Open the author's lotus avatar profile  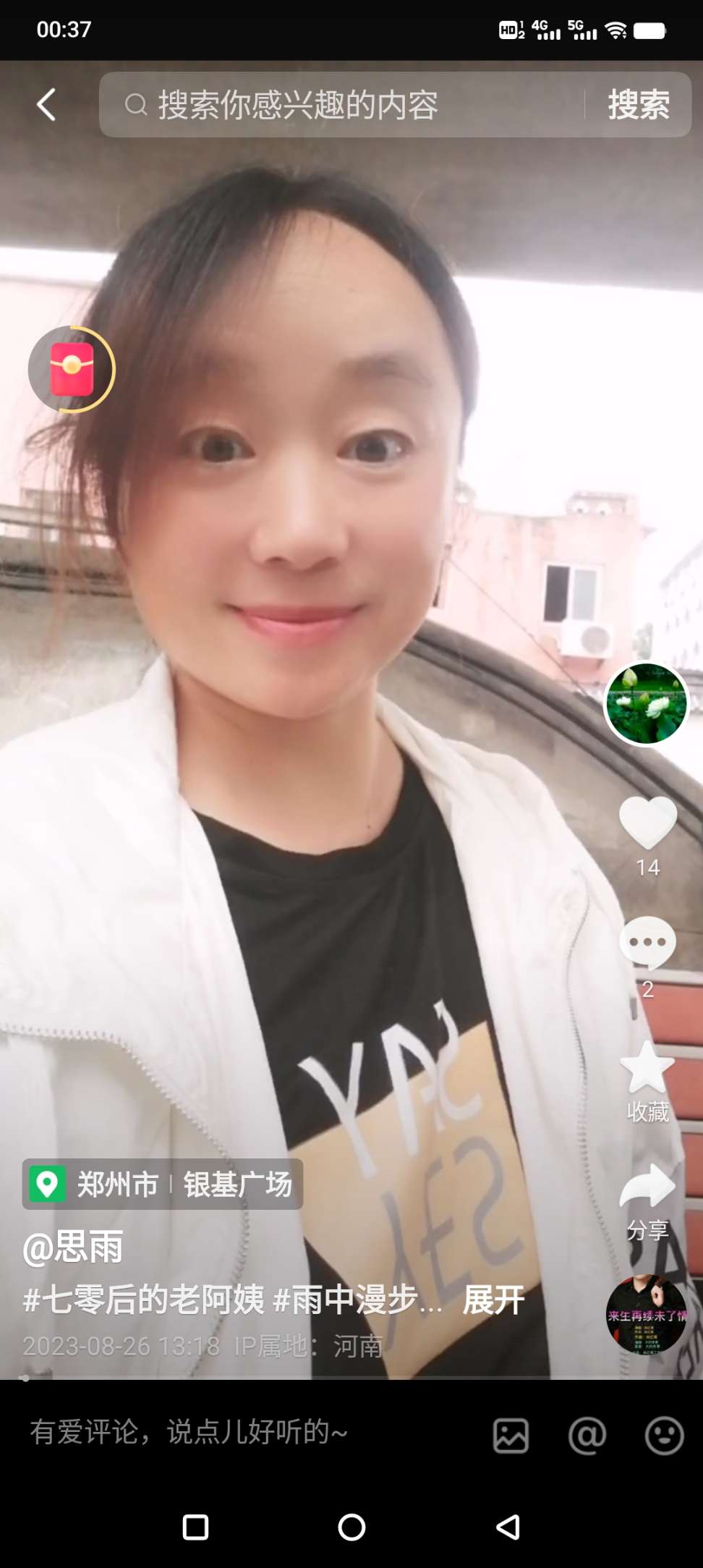(646, 703)
